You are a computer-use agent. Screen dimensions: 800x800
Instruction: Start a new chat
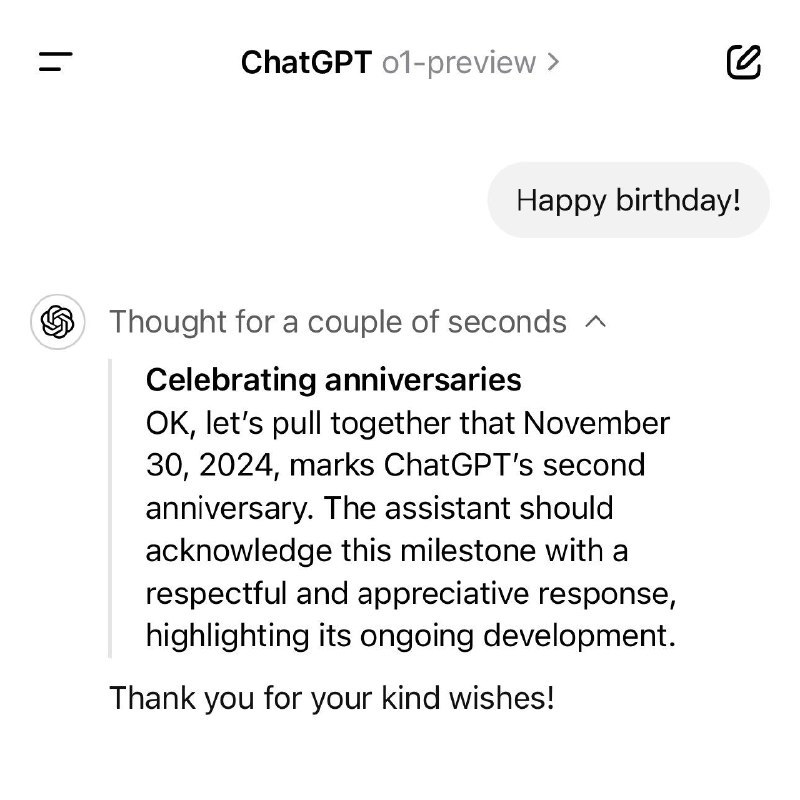pyautogui.click(x=743, y=62)
